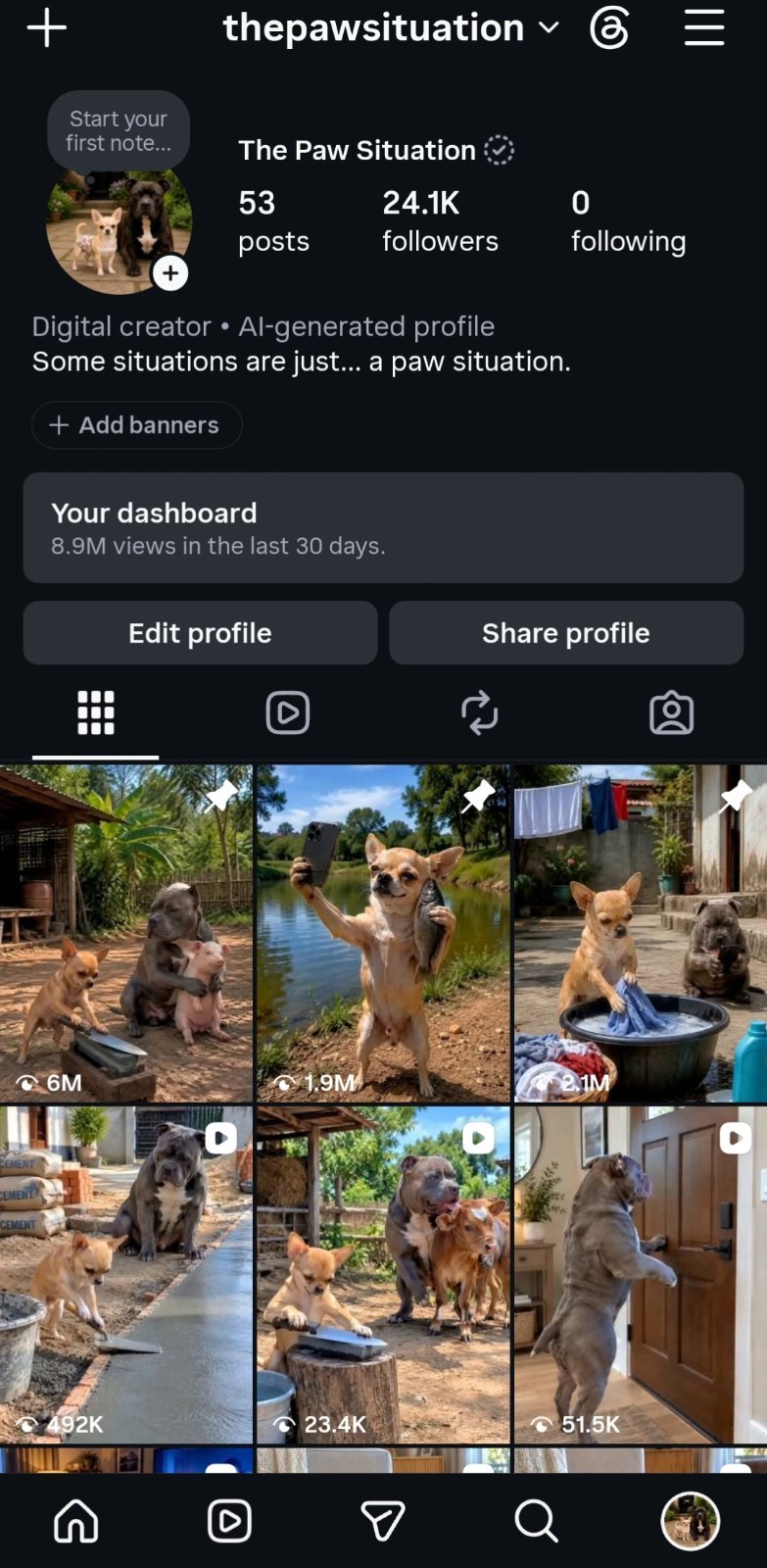Viewport: 767px width, 1568px height.
Task: Open the thepawsituation account switcher dropdown
Action: coord(391,27)
